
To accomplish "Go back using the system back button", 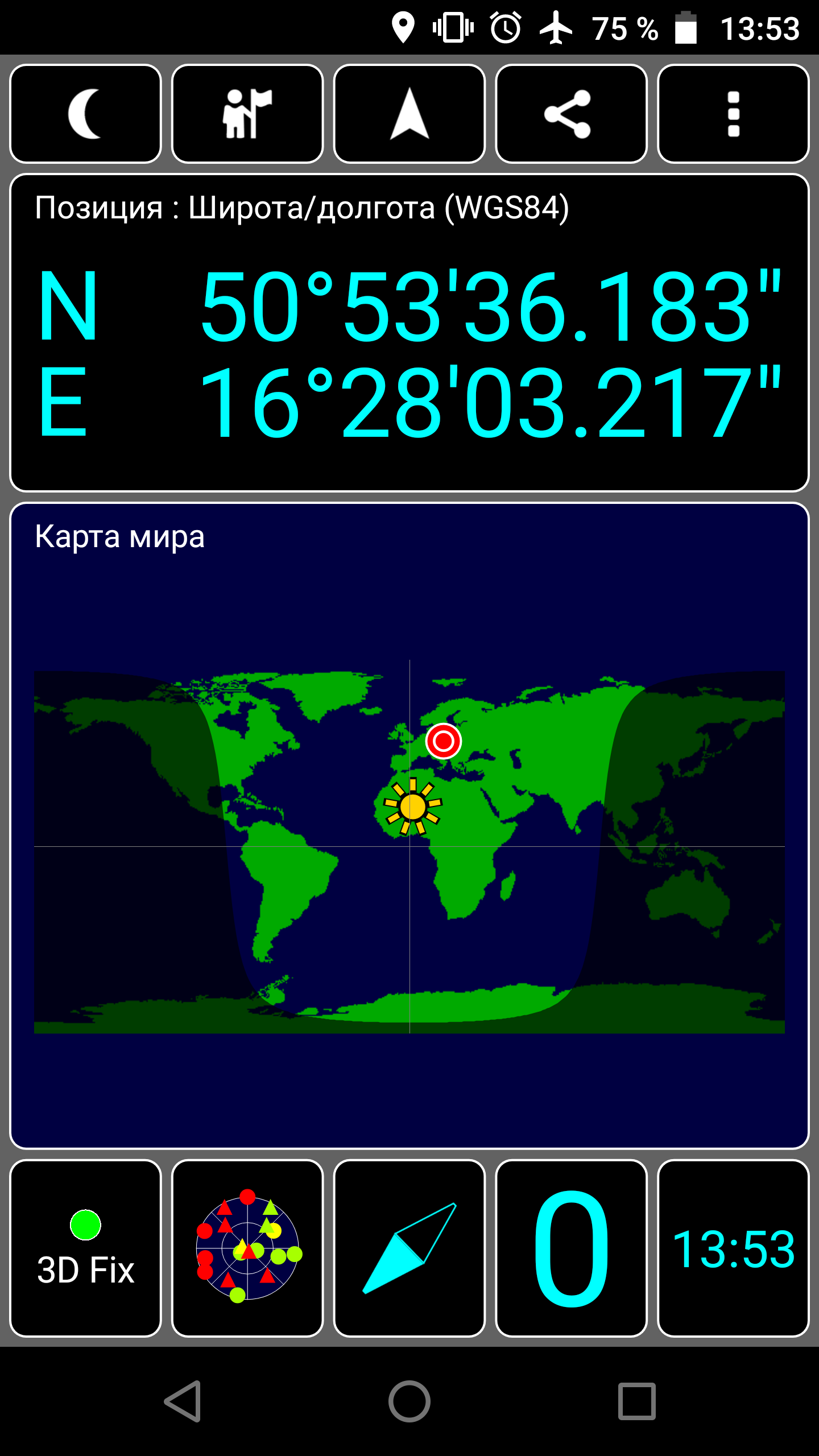I will pyautogui.click(x=183, y=1401).
